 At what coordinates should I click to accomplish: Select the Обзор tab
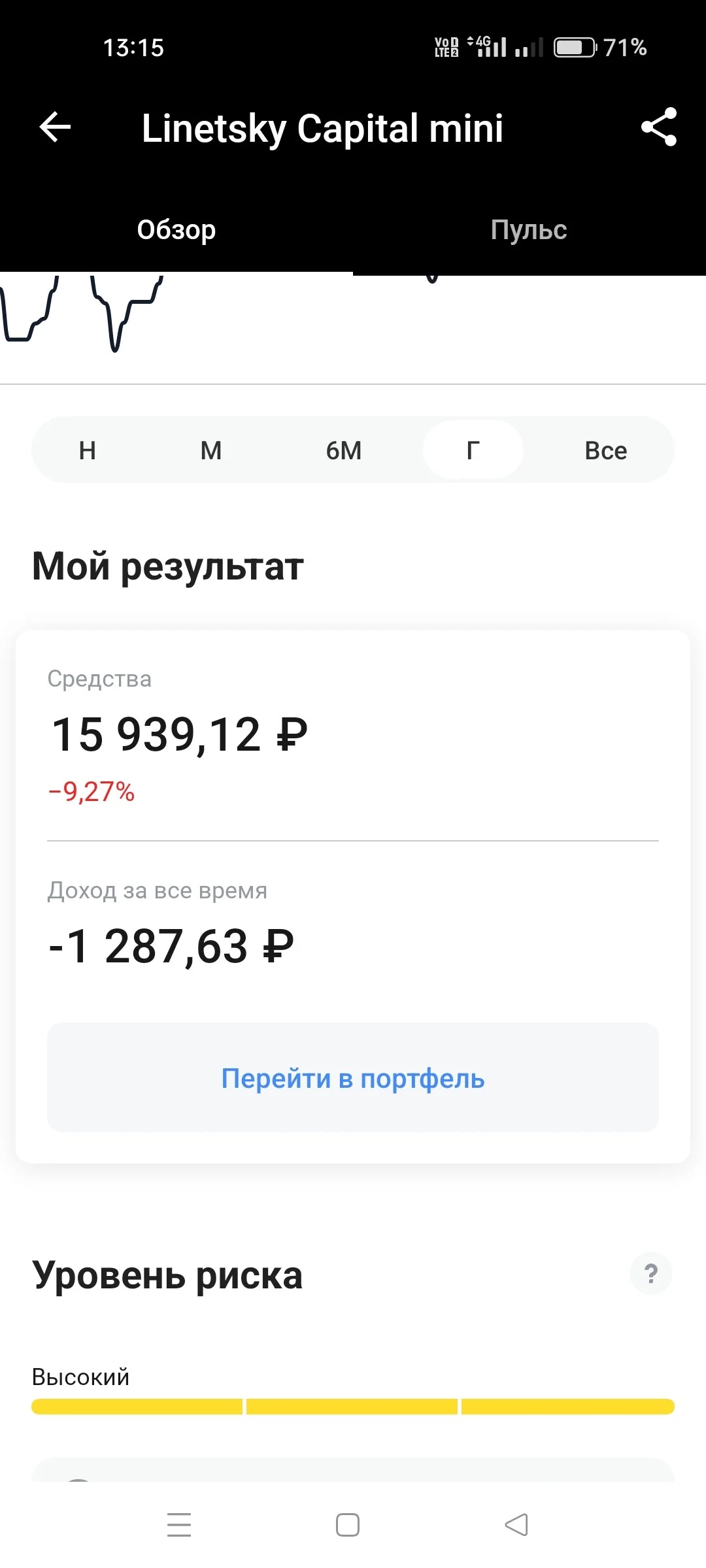tap(176, 230)
